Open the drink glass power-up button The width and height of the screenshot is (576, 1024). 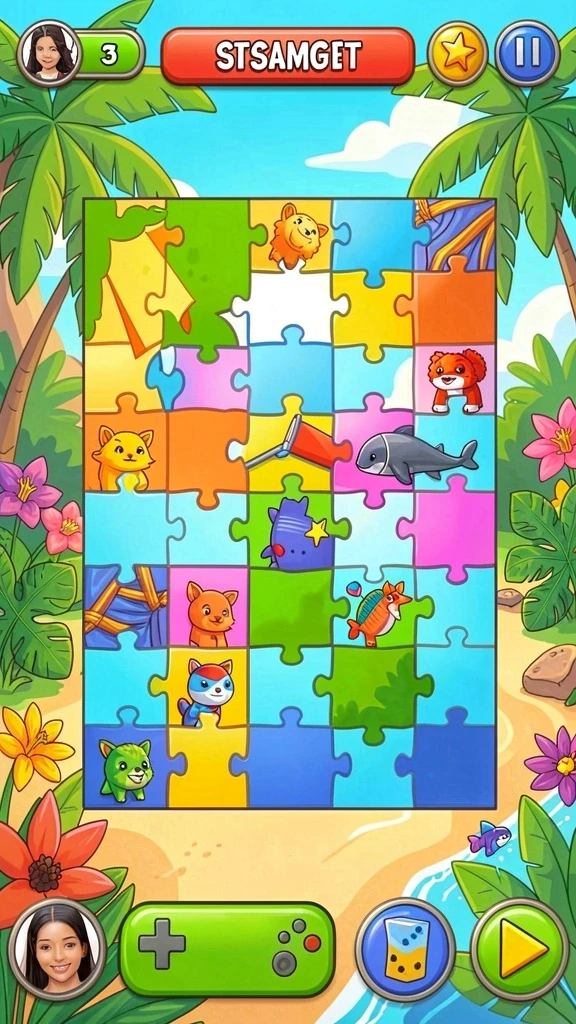(405, 949)
